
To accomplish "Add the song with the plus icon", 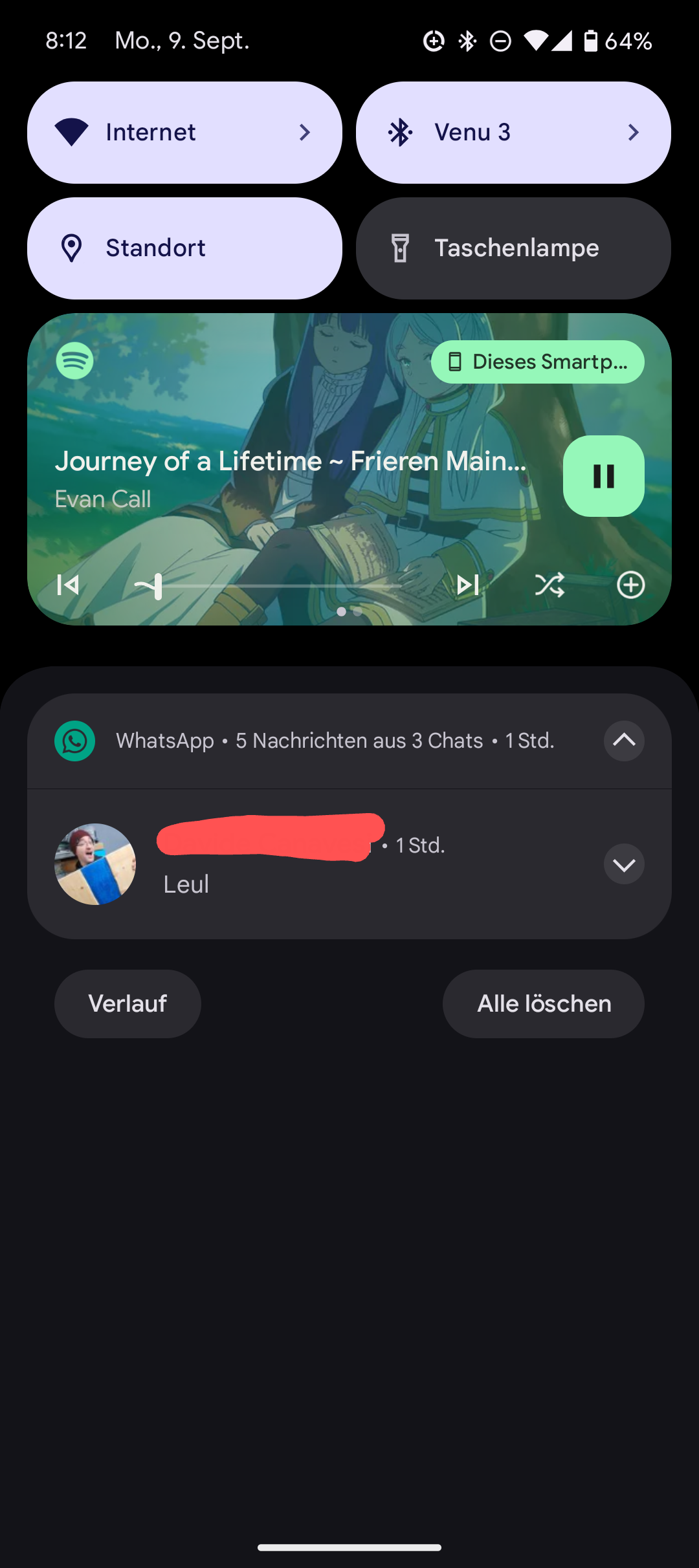I will [630, 585].
